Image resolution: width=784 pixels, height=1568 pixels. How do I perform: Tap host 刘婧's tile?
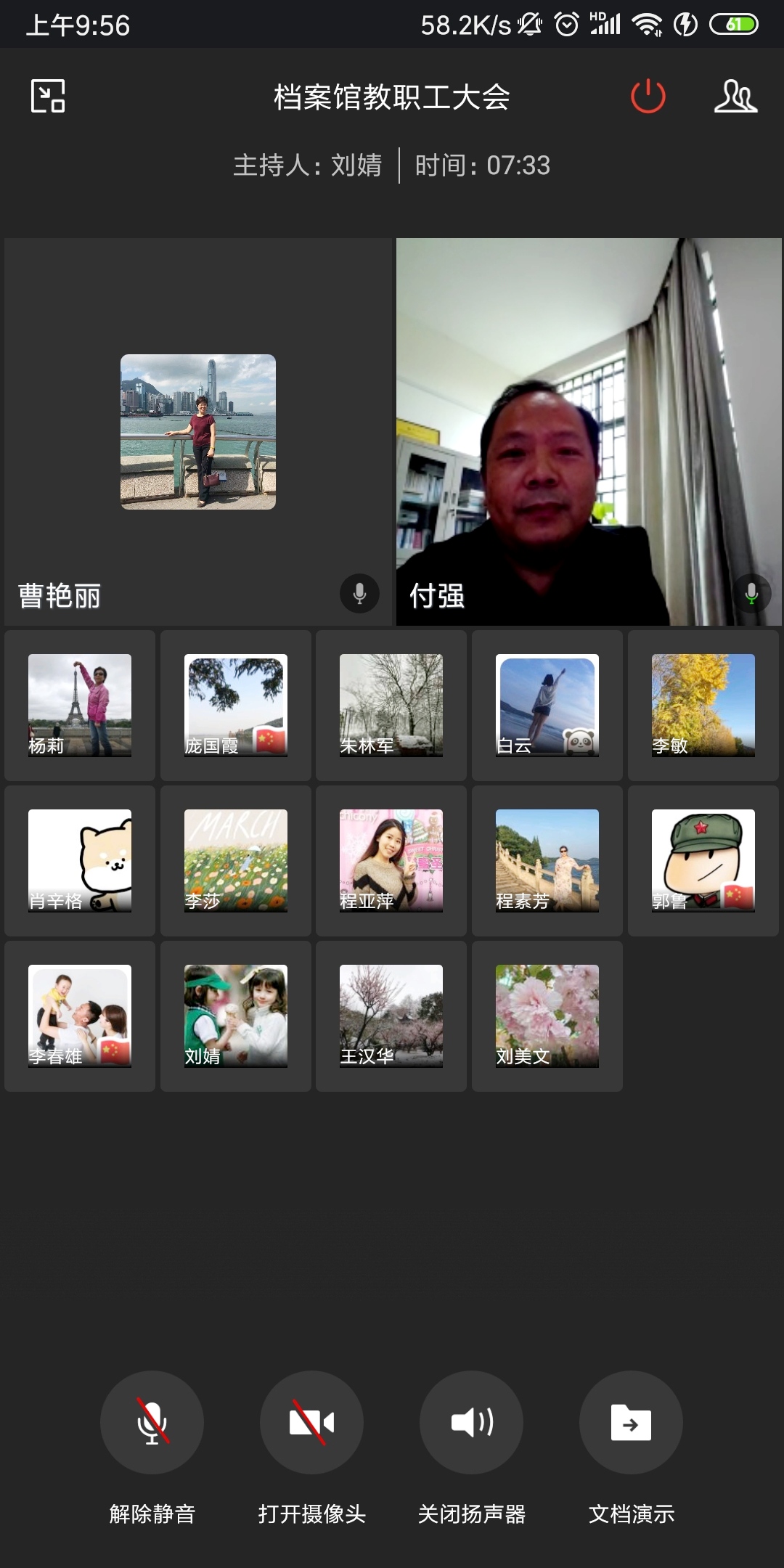(236, 1016)
